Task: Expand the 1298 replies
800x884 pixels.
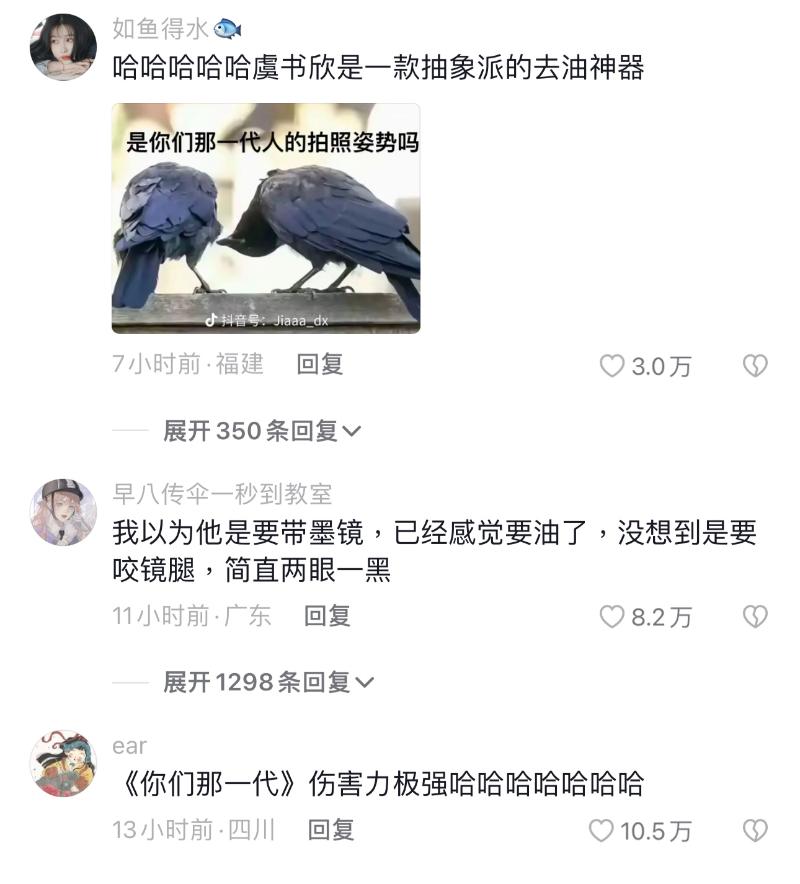Action: coord(268,682)
